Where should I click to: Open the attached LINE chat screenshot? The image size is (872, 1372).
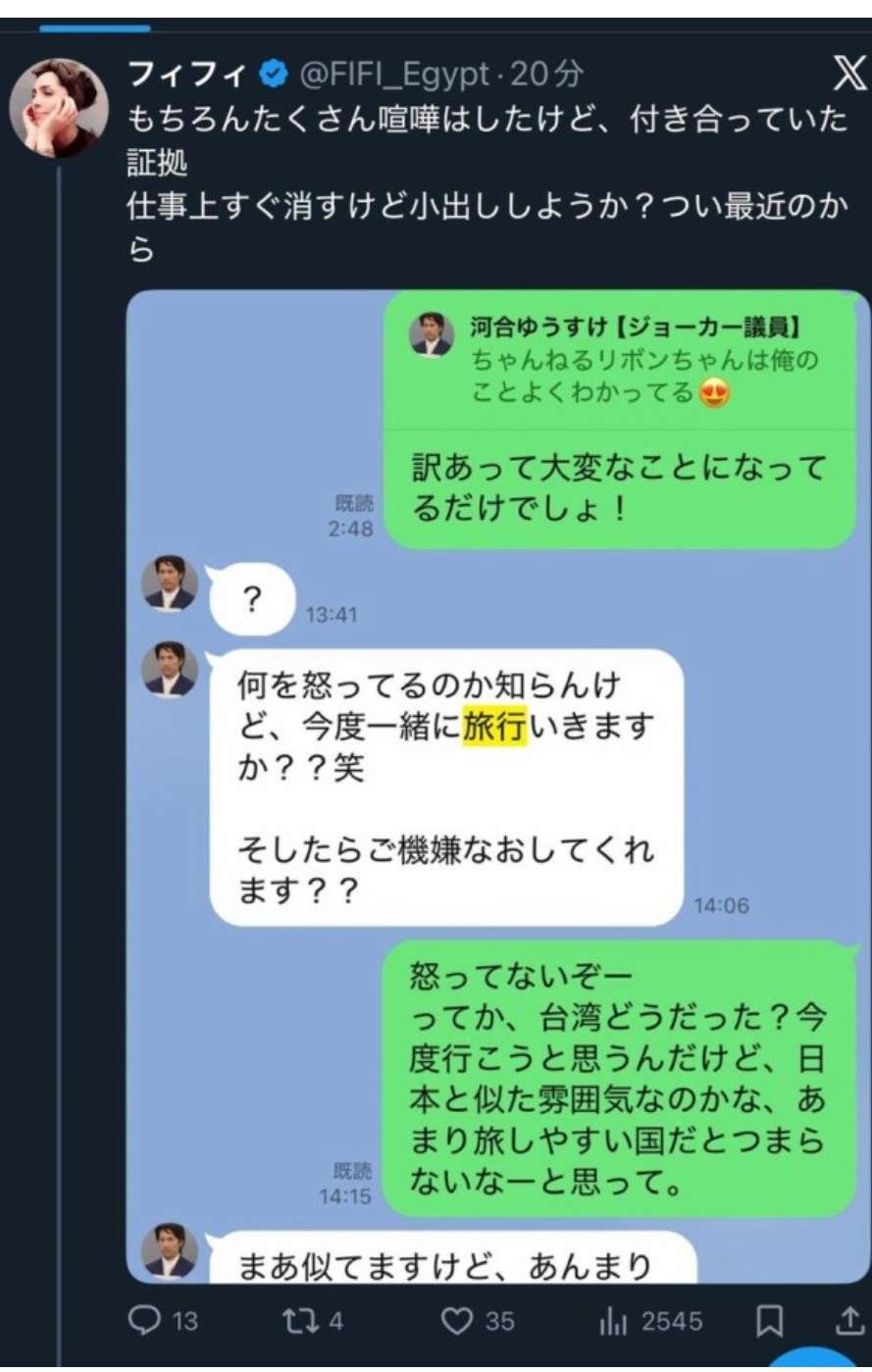tap(496, 785)
